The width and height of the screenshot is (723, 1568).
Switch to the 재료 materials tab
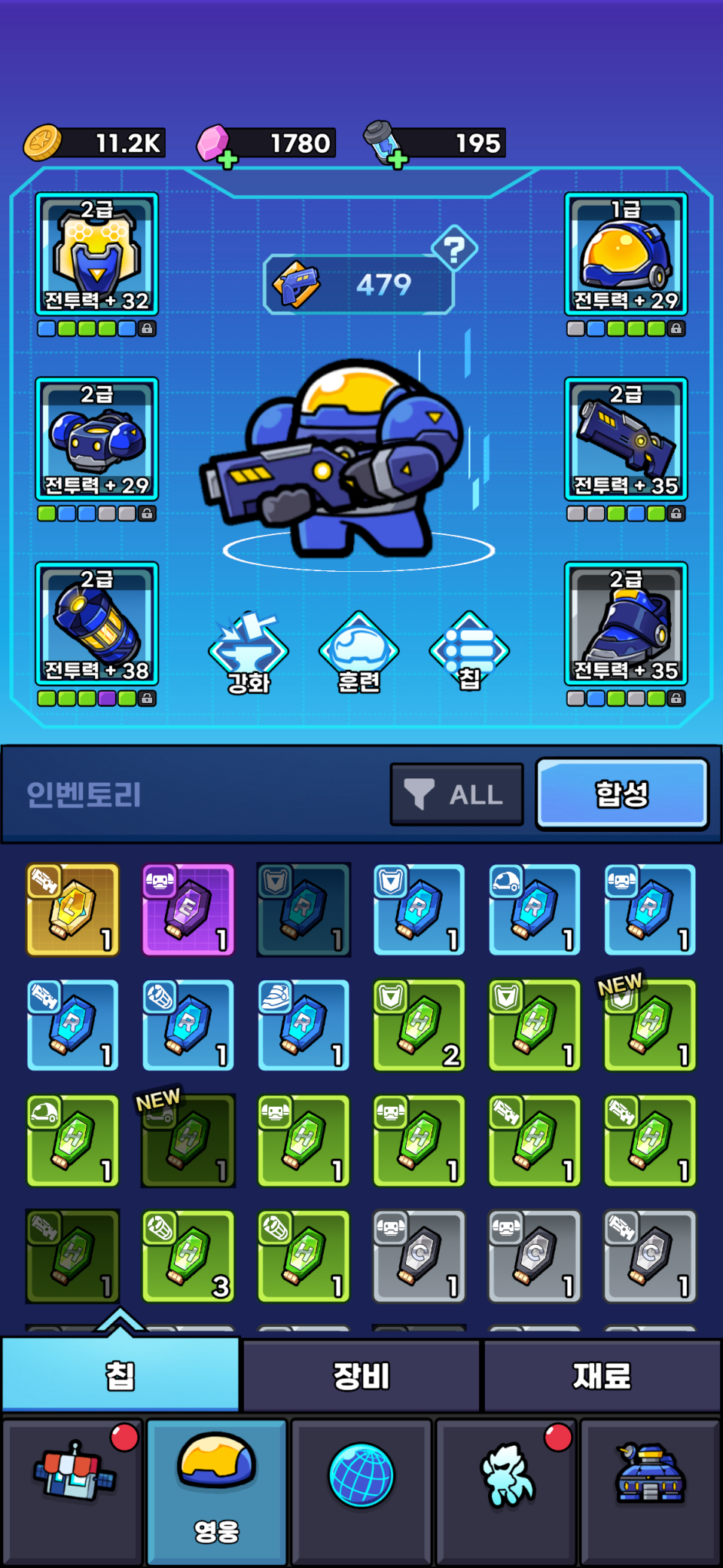(x=602, y=1376)
